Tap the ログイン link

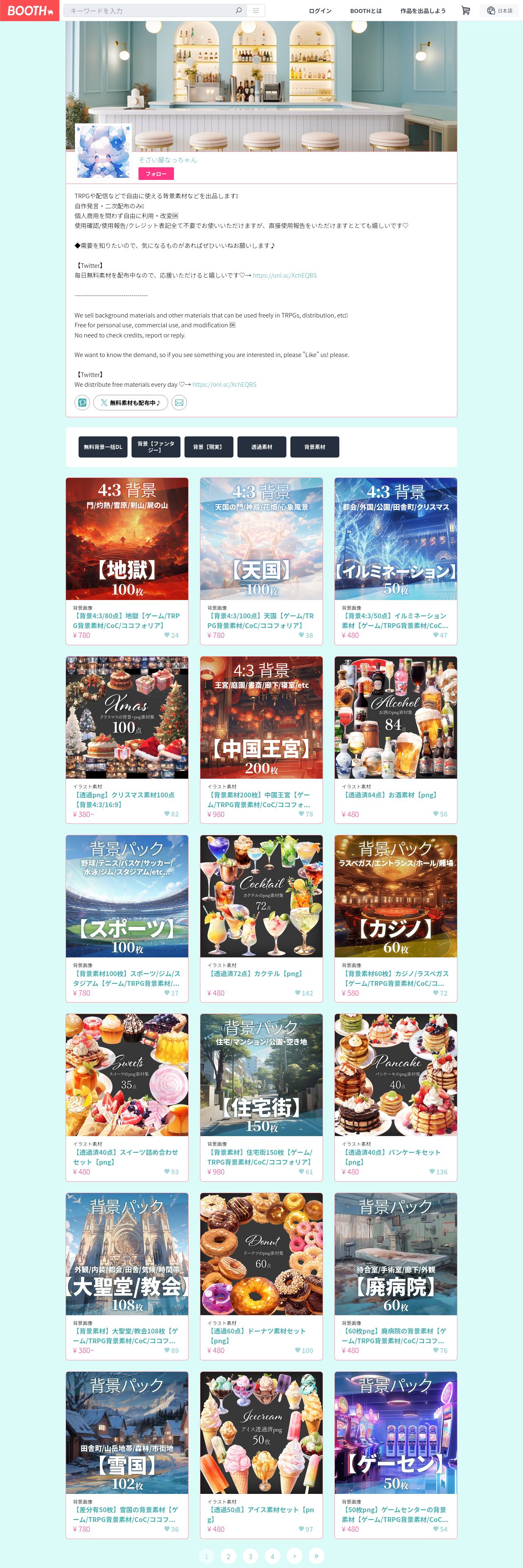tap(320, 11)
